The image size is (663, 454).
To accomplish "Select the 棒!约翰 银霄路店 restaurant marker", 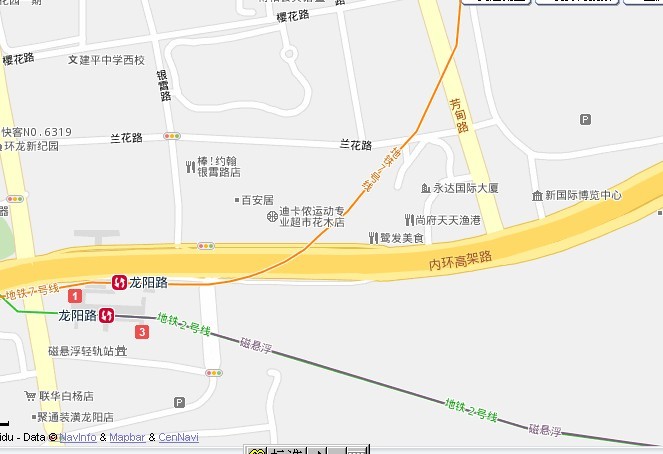I will pyautogui.click(x=189, y=167).
